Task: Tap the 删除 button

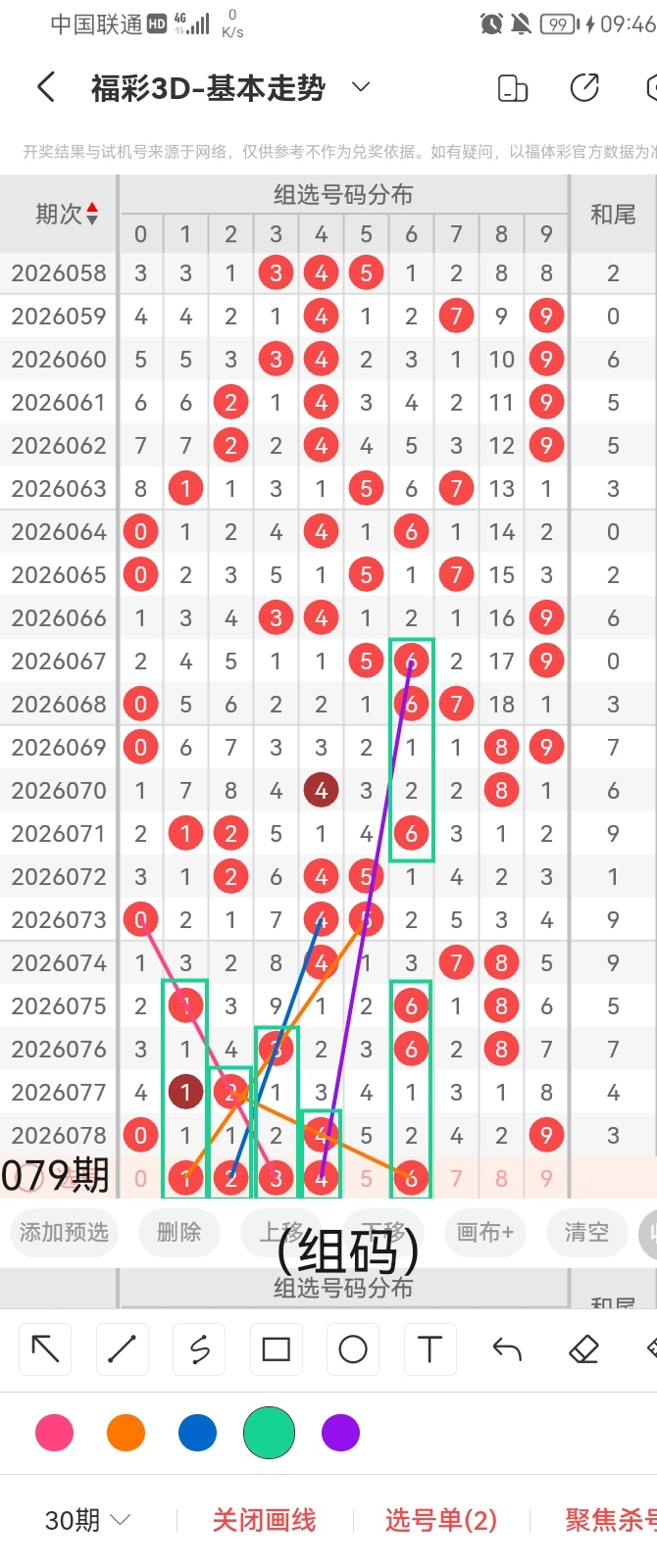Action: coord(178,1232)
